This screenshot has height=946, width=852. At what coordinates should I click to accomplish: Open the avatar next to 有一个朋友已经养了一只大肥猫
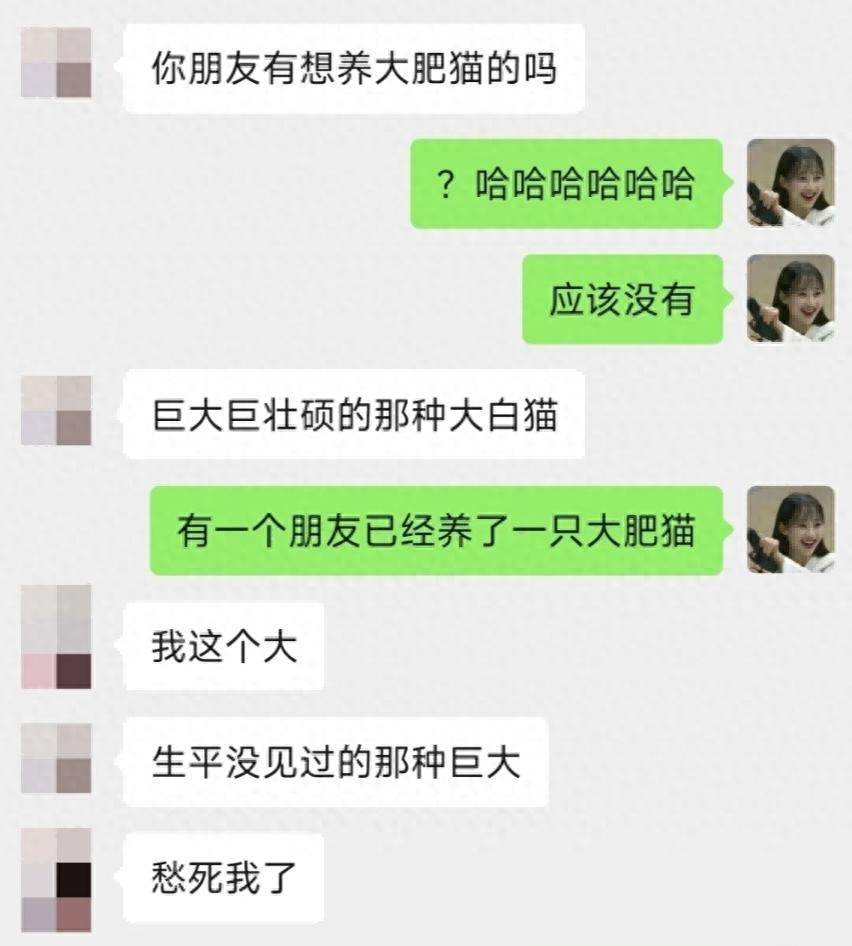[791, 529]
